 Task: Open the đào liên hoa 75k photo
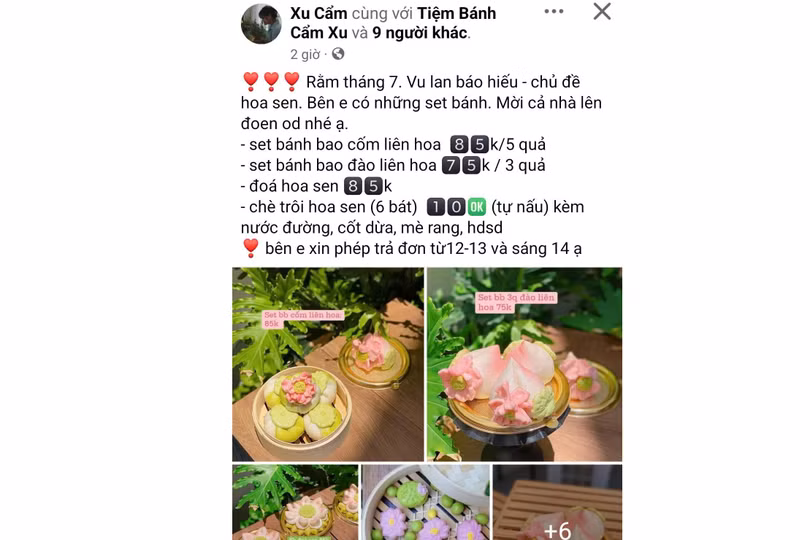coord(524,364)
